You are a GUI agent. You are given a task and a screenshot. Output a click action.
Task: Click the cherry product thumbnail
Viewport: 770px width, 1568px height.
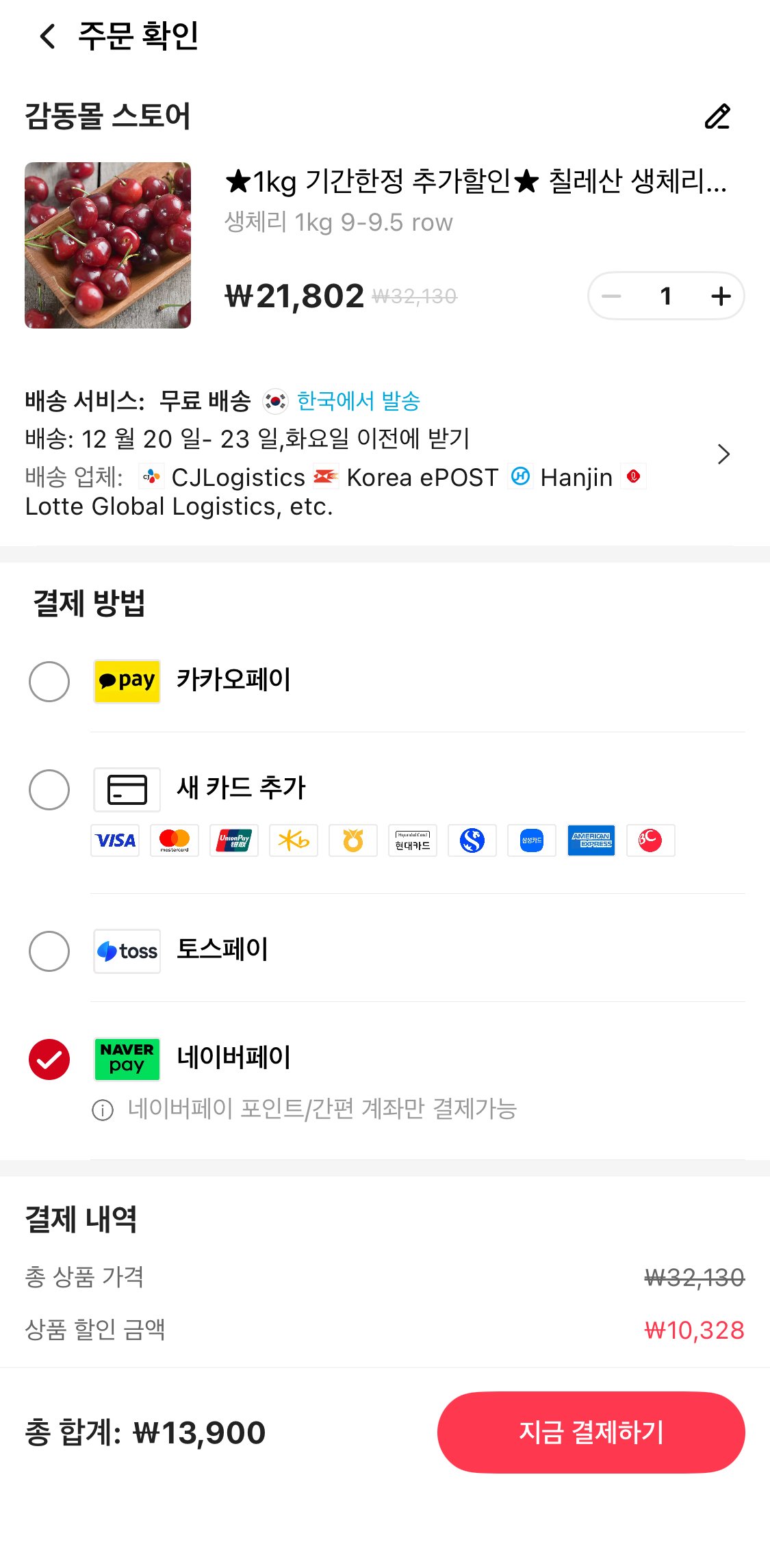pyautogui.click(x=107, y=244)
